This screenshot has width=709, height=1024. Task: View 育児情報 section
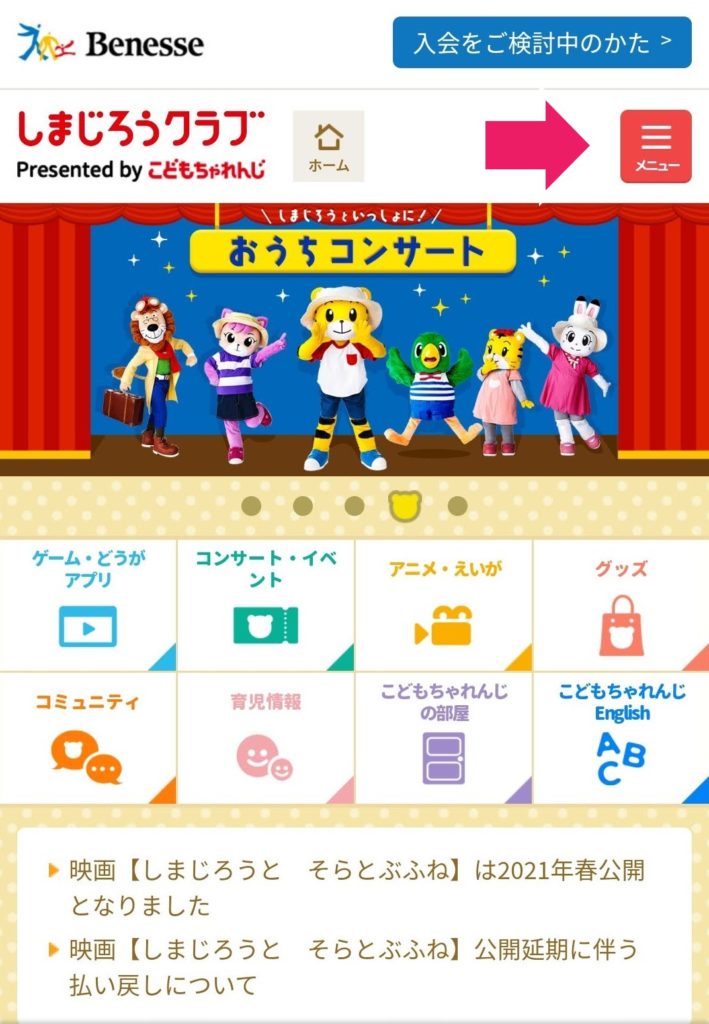(x=266, y=738)
